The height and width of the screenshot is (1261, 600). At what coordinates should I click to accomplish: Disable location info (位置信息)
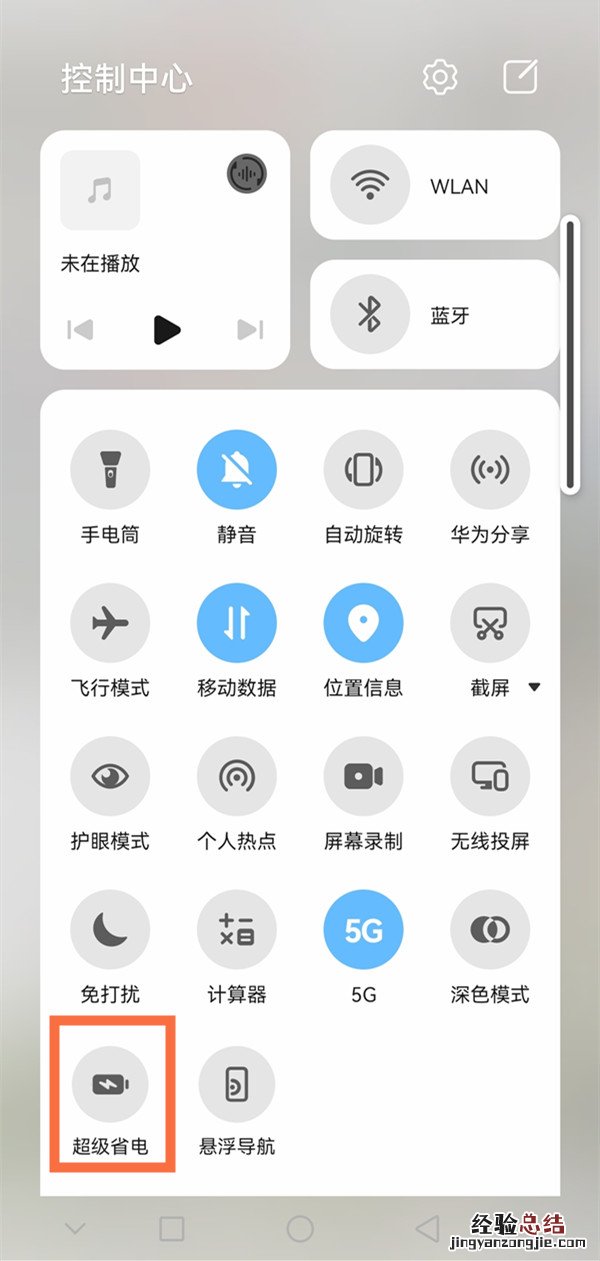(363, 623)
